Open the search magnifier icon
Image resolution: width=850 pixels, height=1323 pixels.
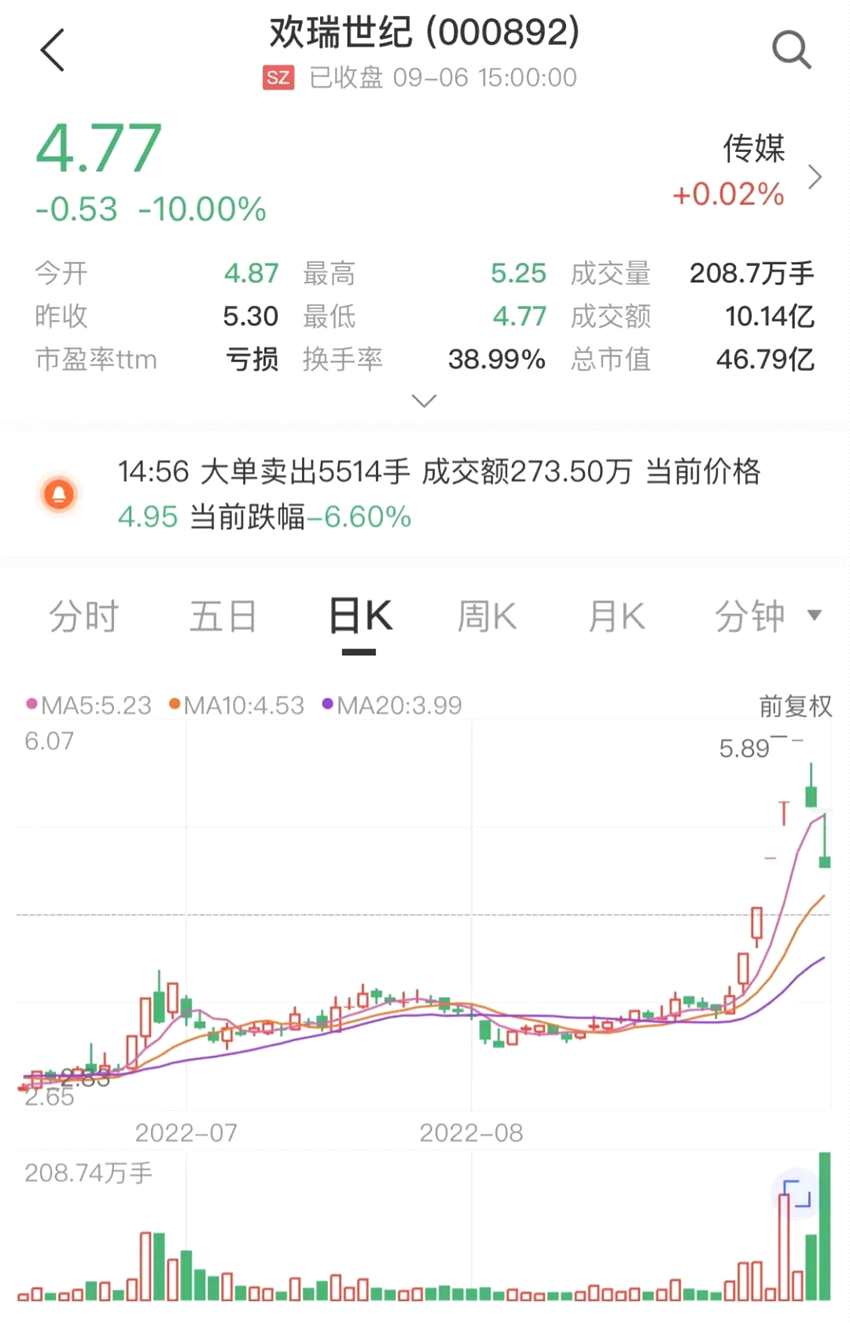point(791,49)
